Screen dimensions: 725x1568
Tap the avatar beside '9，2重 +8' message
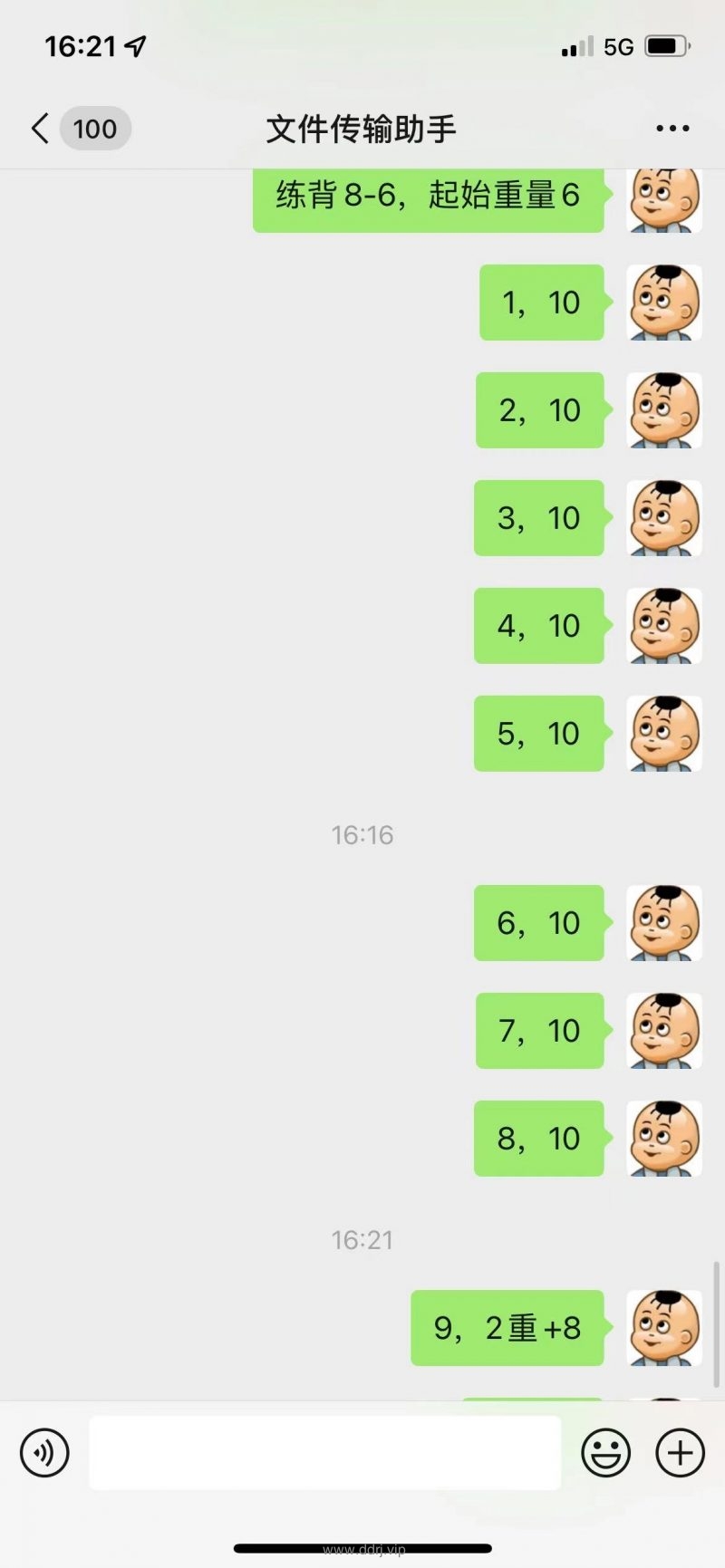click(664, 1328)
